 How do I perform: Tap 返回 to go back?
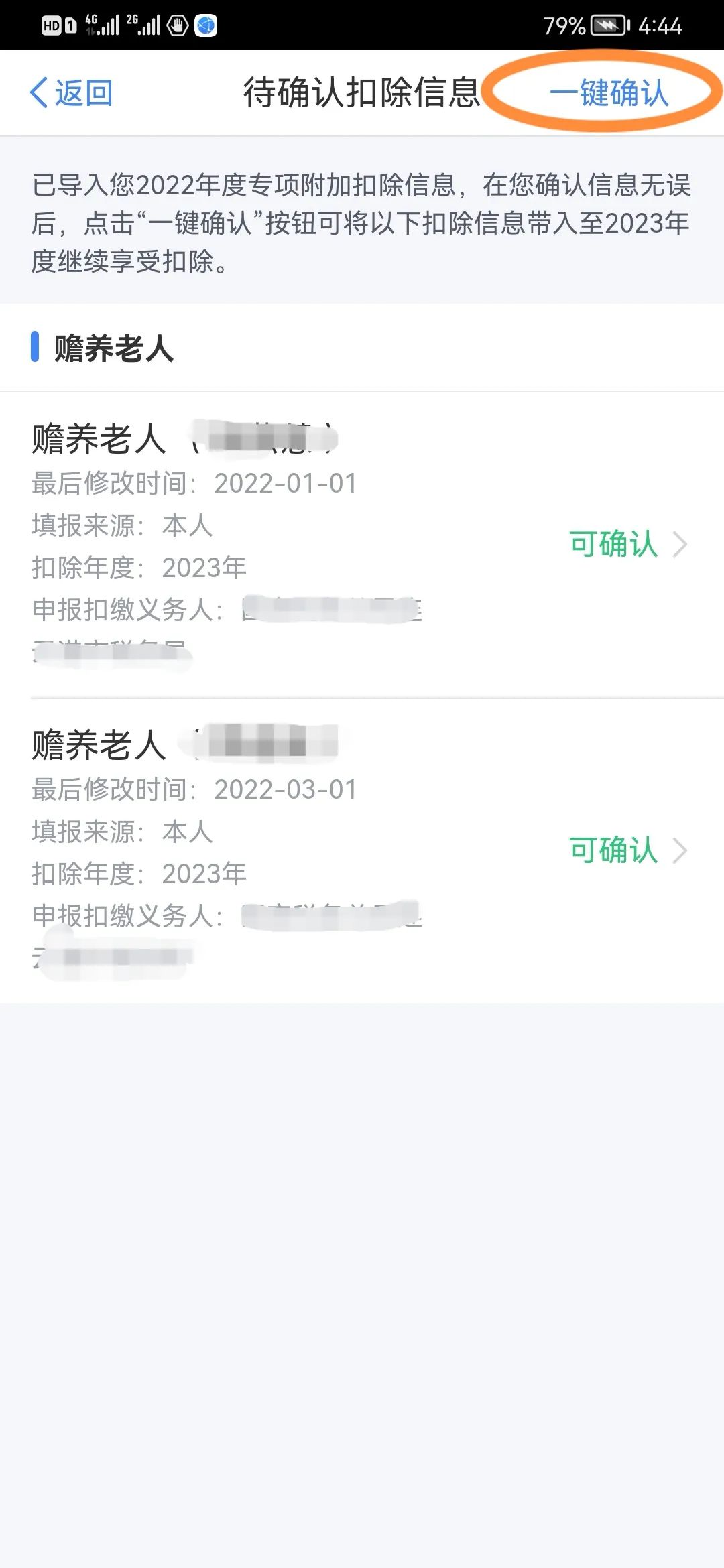pyautogui.click(x=71, y=92)
